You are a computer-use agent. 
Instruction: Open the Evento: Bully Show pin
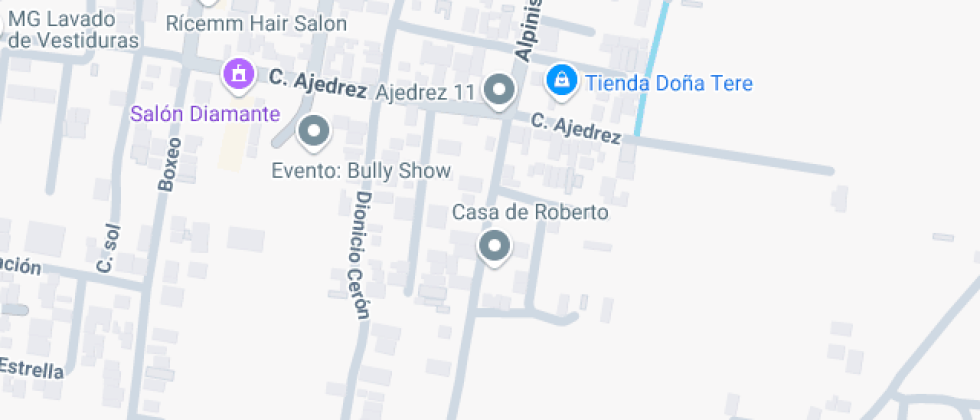(314, 132)
